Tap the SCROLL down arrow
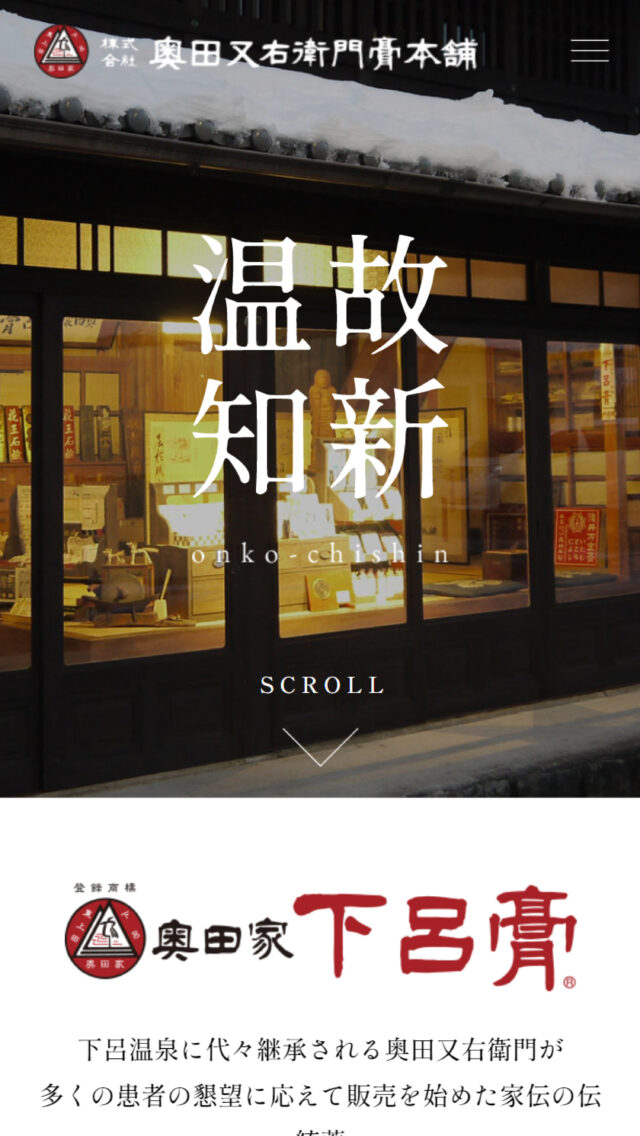This screenshot has height=1136, width=640. coord(320,745)
